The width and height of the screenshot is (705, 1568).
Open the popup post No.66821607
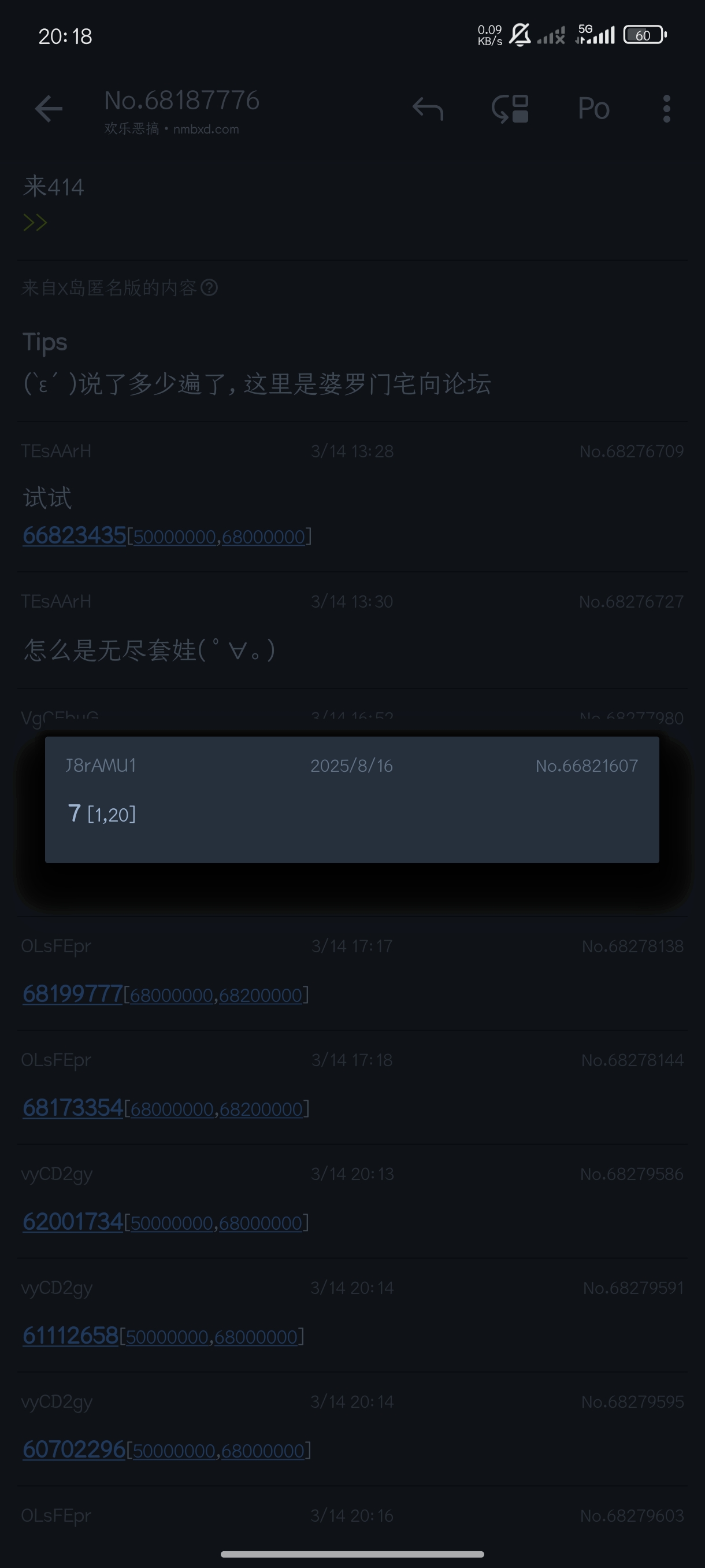click(x=351, y=798)
